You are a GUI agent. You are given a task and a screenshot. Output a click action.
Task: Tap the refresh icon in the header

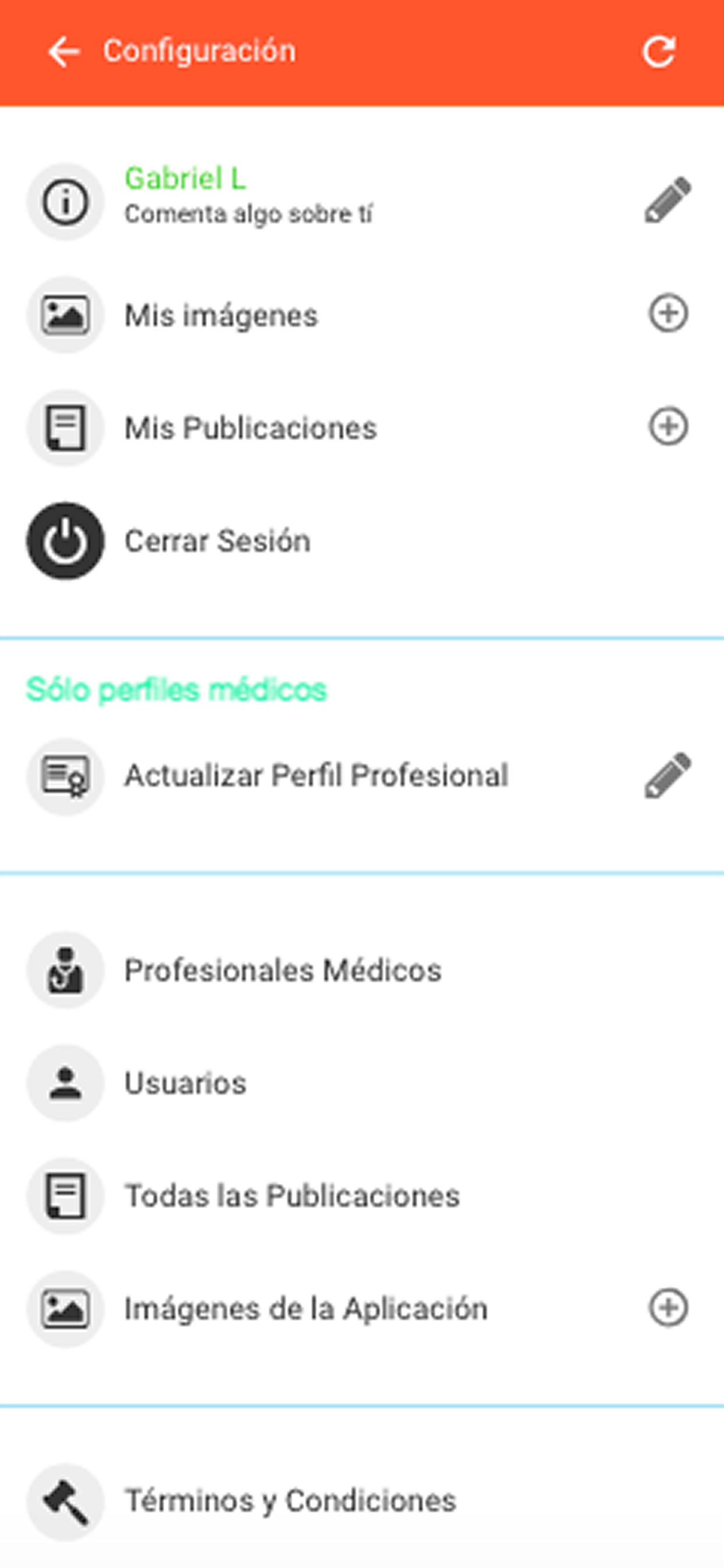[659, 51]
